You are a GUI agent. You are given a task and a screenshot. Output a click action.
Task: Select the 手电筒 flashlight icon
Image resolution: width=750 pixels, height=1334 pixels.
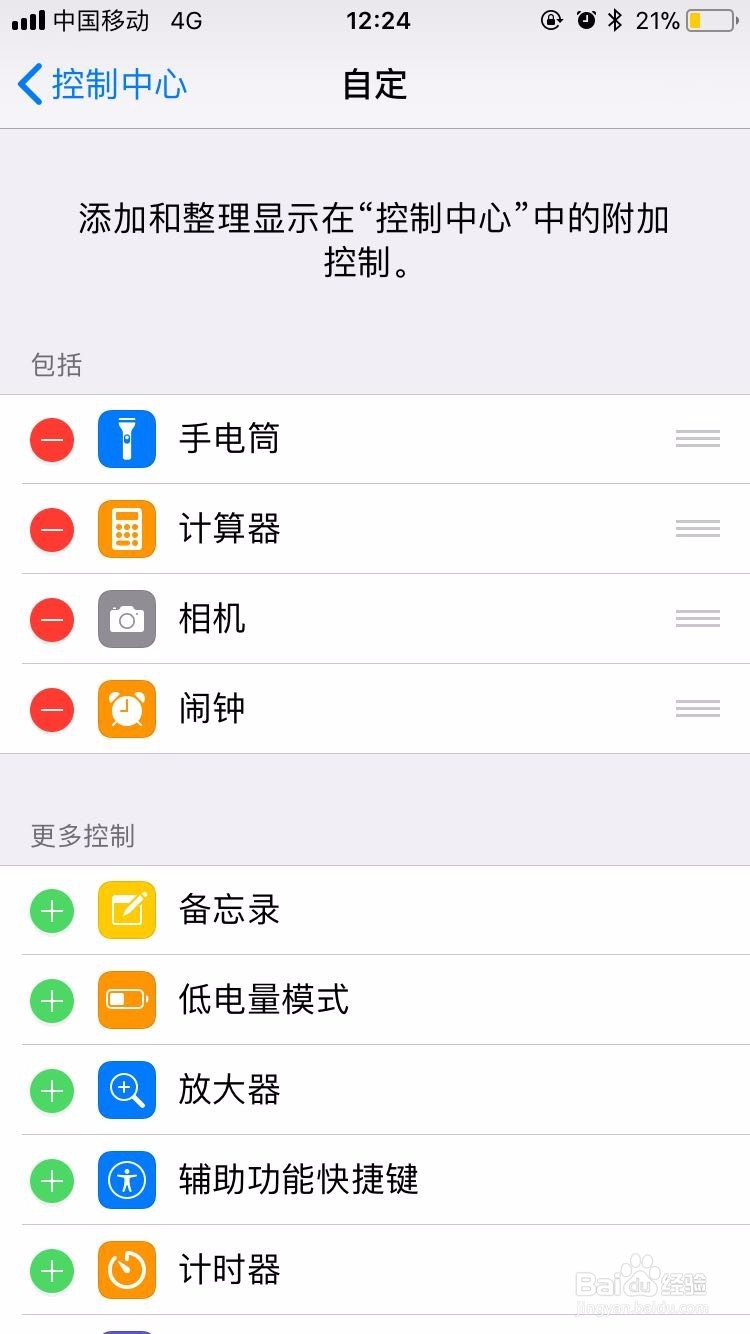(x=126, y=439)
